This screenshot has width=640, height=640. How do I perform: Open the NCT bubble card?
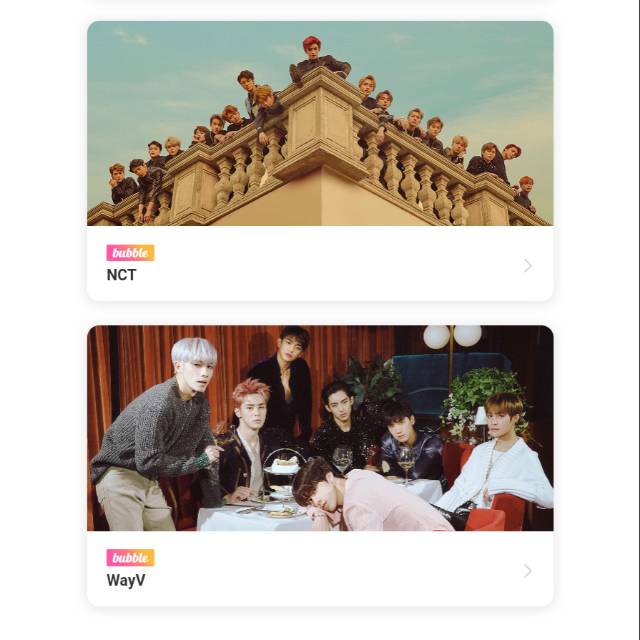coord(320,264)
